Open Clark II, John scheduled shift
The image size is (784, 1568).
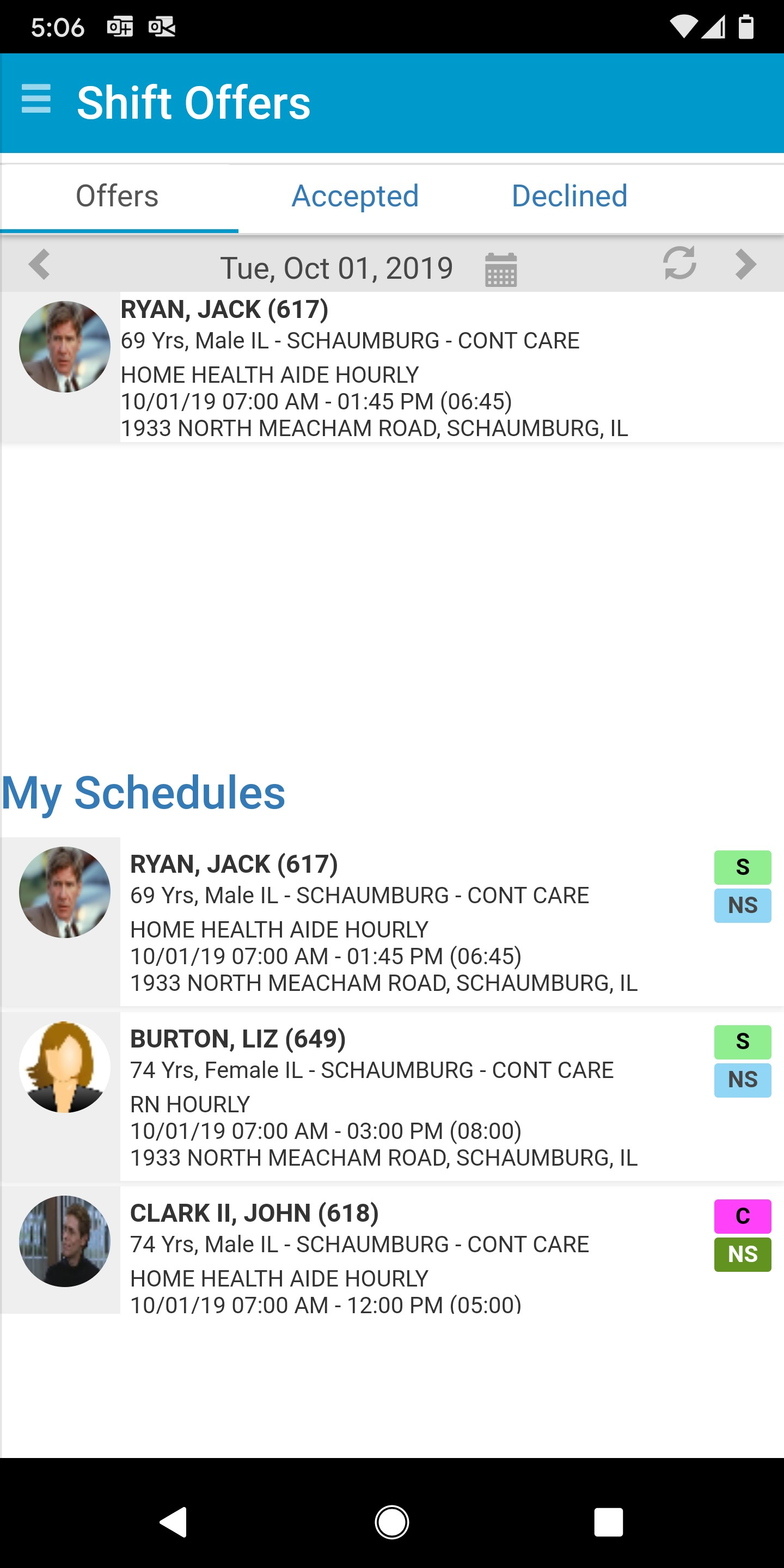point(392,1250)
